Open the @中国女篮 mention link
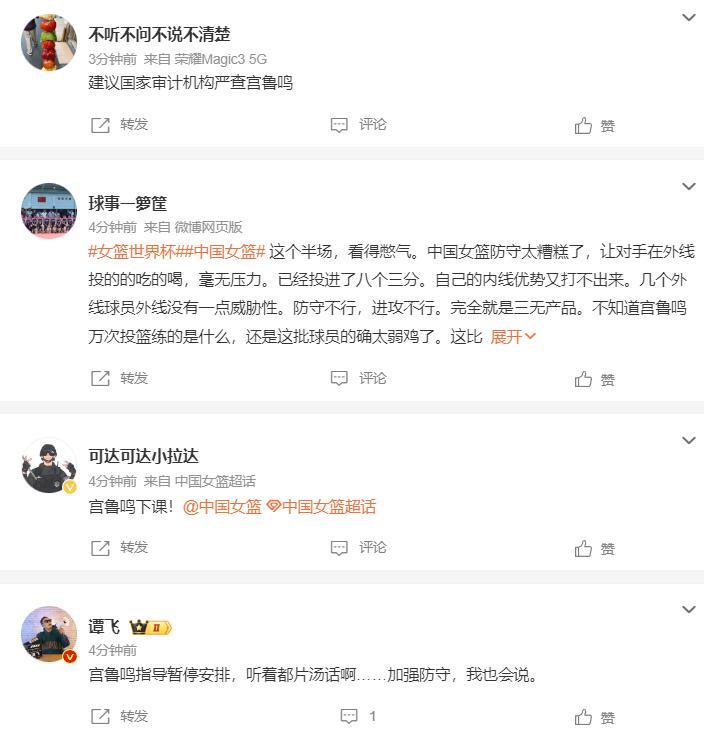 point(222,507)
